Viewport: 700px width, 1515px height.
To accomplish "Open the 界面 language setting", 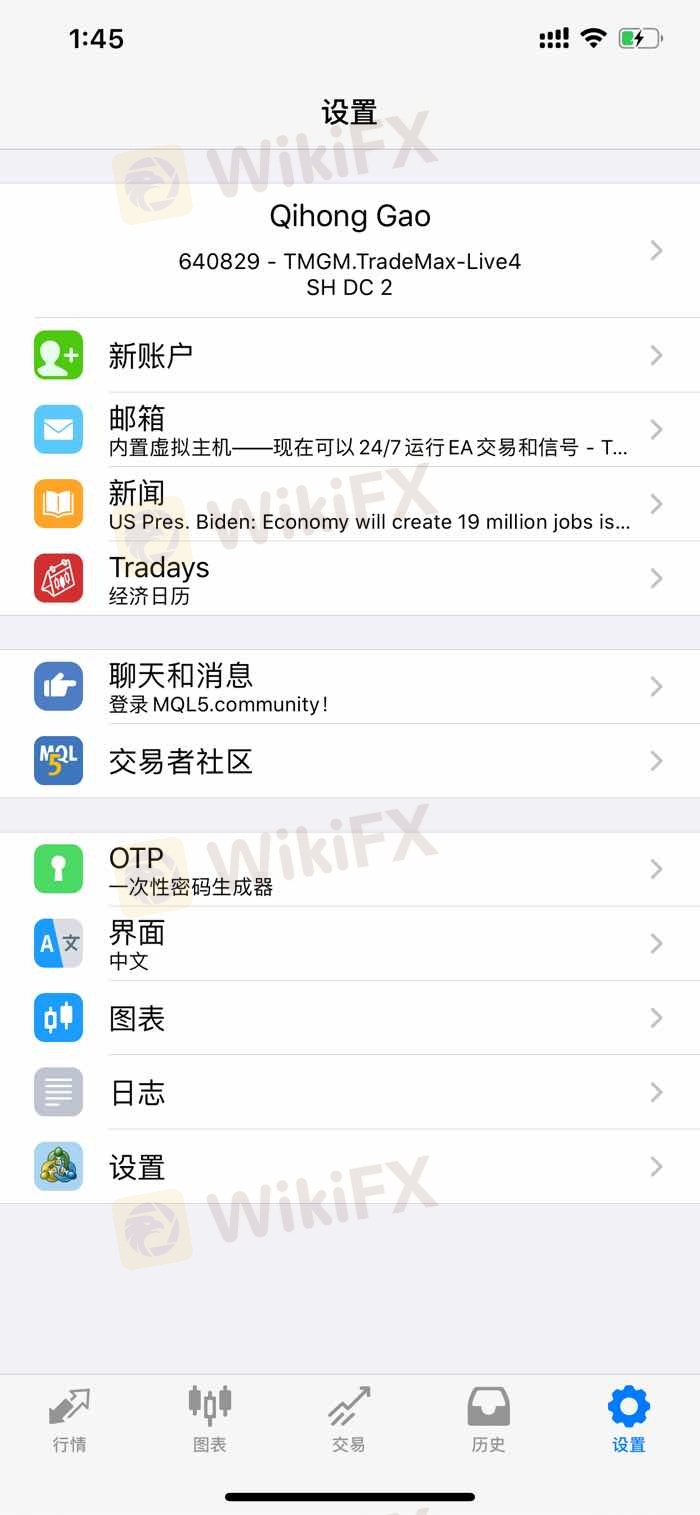I will coord(350,944).
